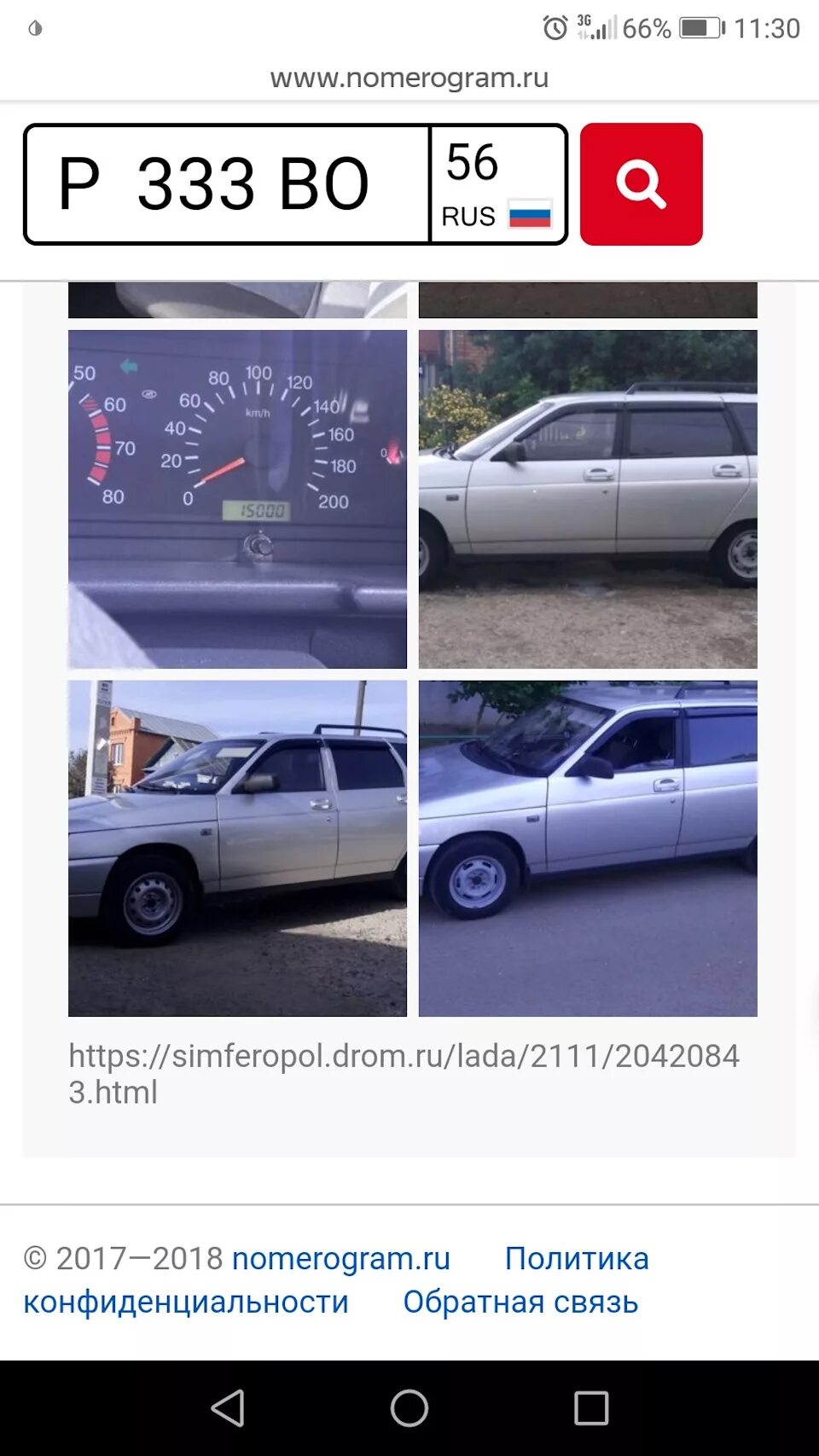Edit the region code field 56
819x1456 pixels.
pos(498,184)
